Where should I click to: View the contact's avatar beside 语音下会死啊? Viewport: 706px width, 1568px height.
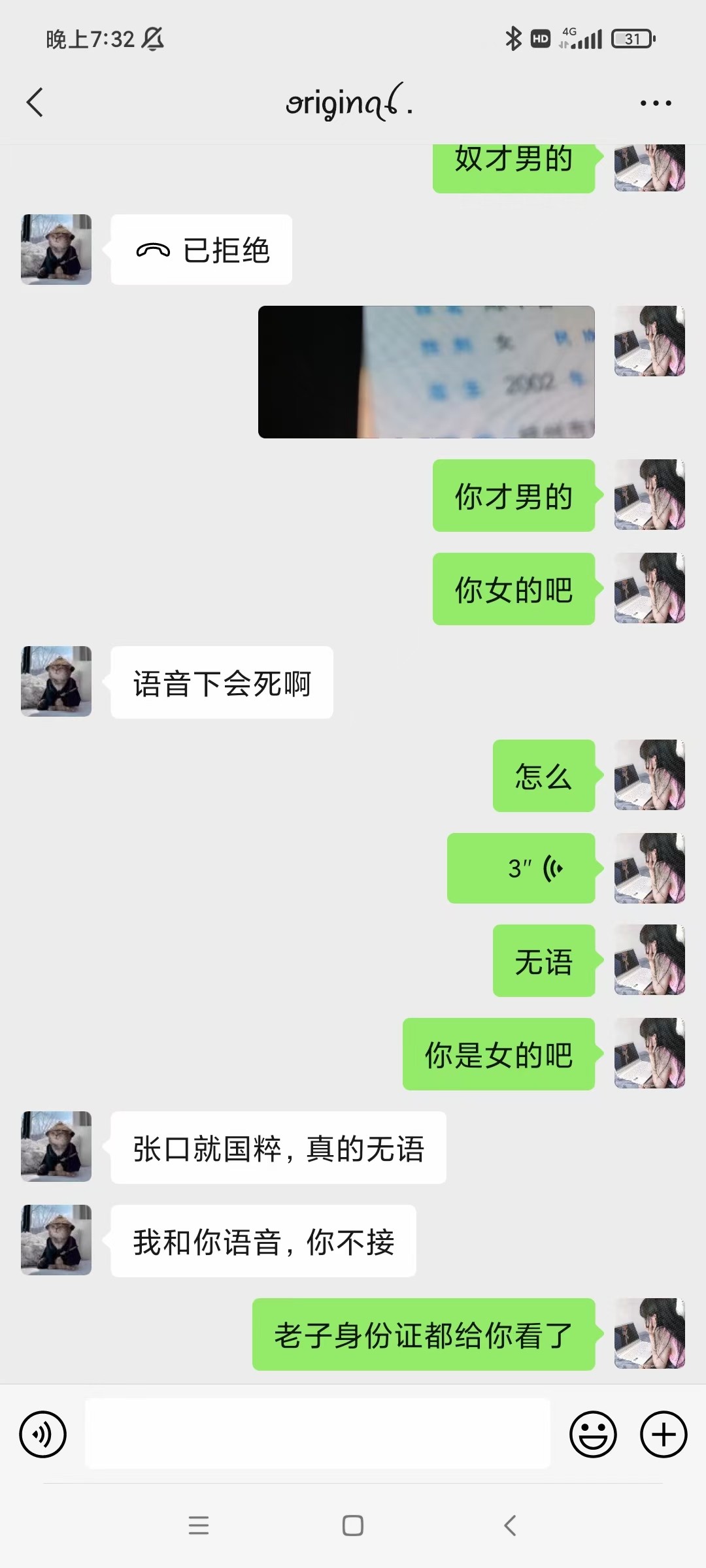[56, 681]
